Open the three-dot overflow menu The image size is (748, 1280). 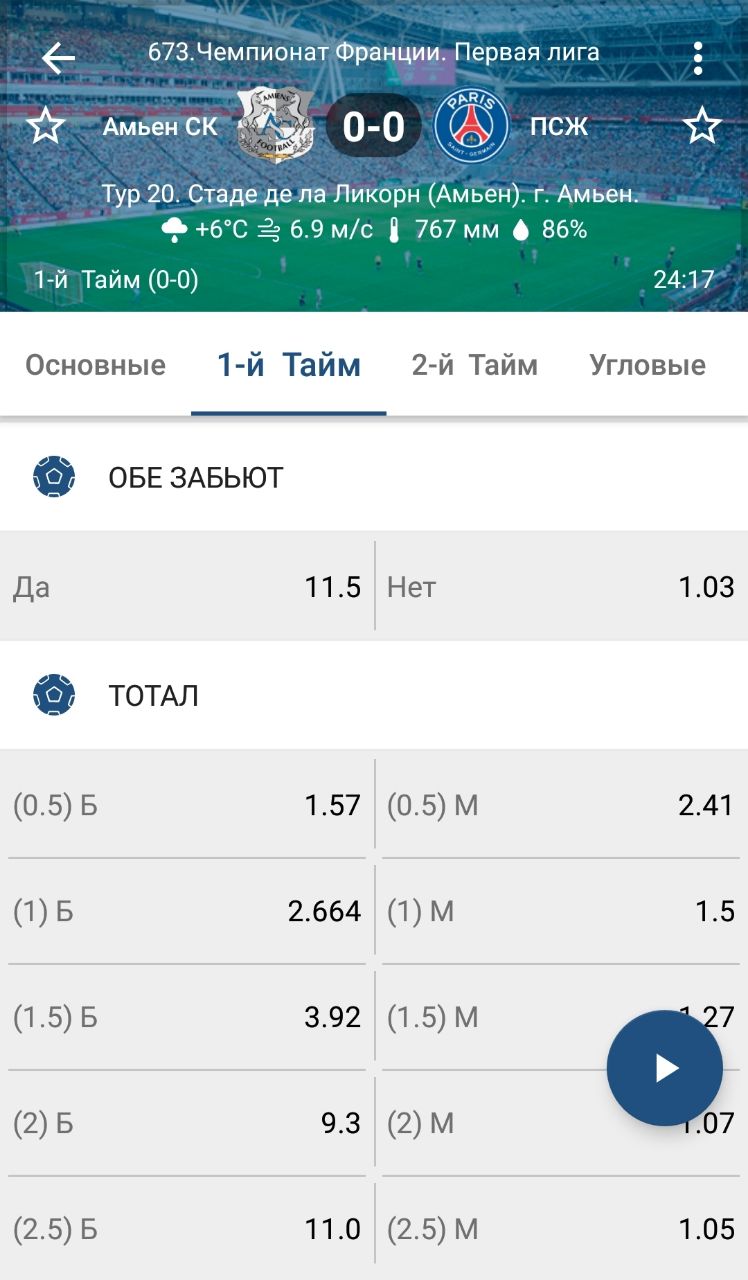[x=698, y=58]
